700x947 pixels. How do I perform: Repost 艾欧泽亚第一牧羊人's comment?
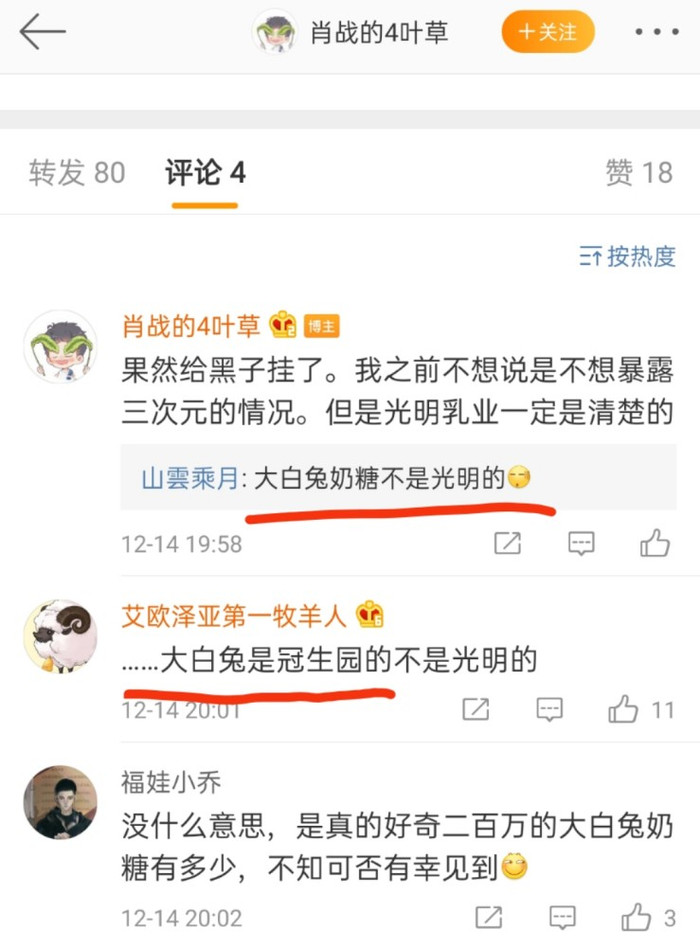(475, 710)
